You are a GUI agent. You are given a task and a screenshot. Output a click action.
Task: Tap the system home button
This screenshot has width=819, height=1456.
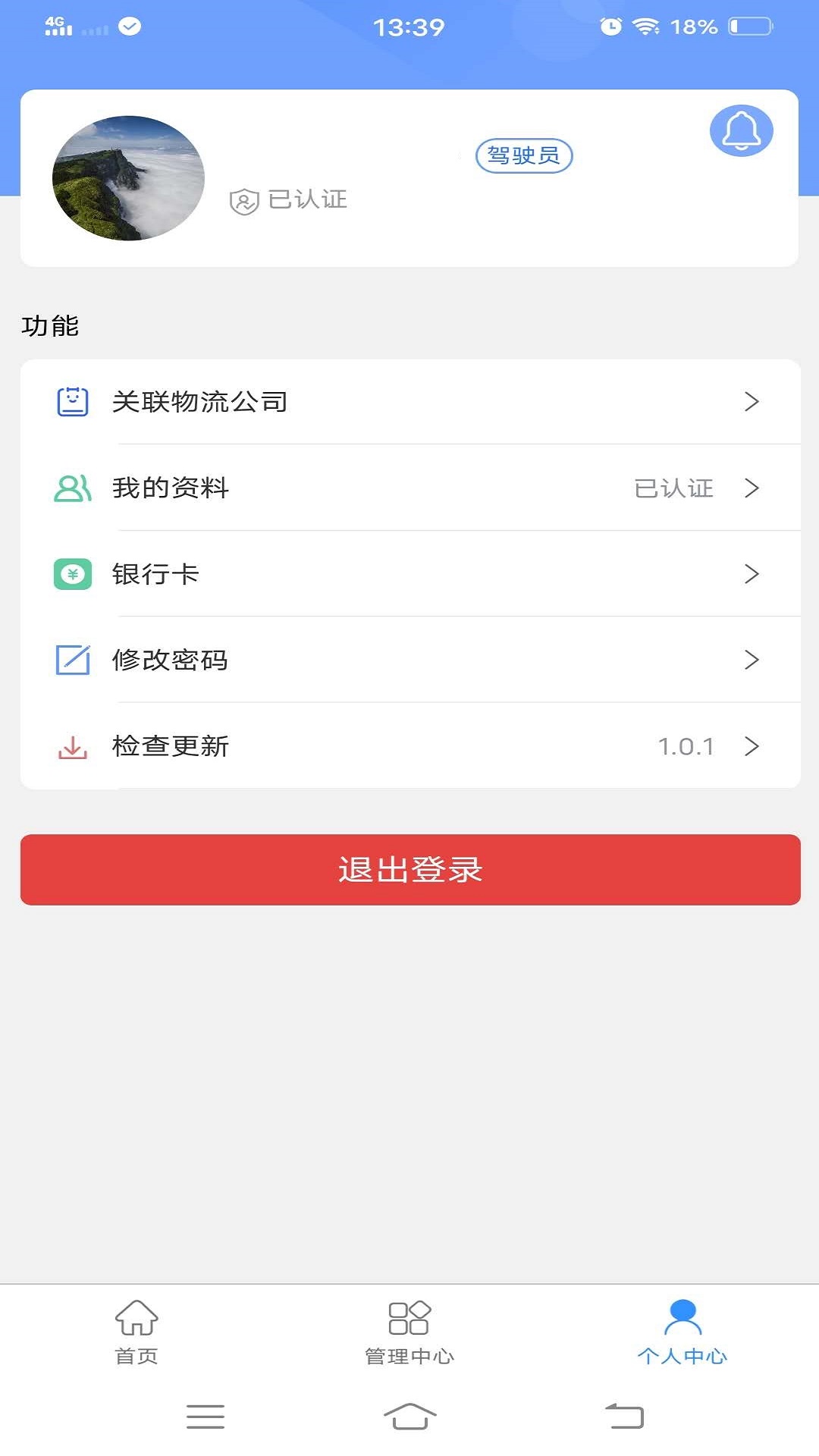click(x=409, y=1416)
